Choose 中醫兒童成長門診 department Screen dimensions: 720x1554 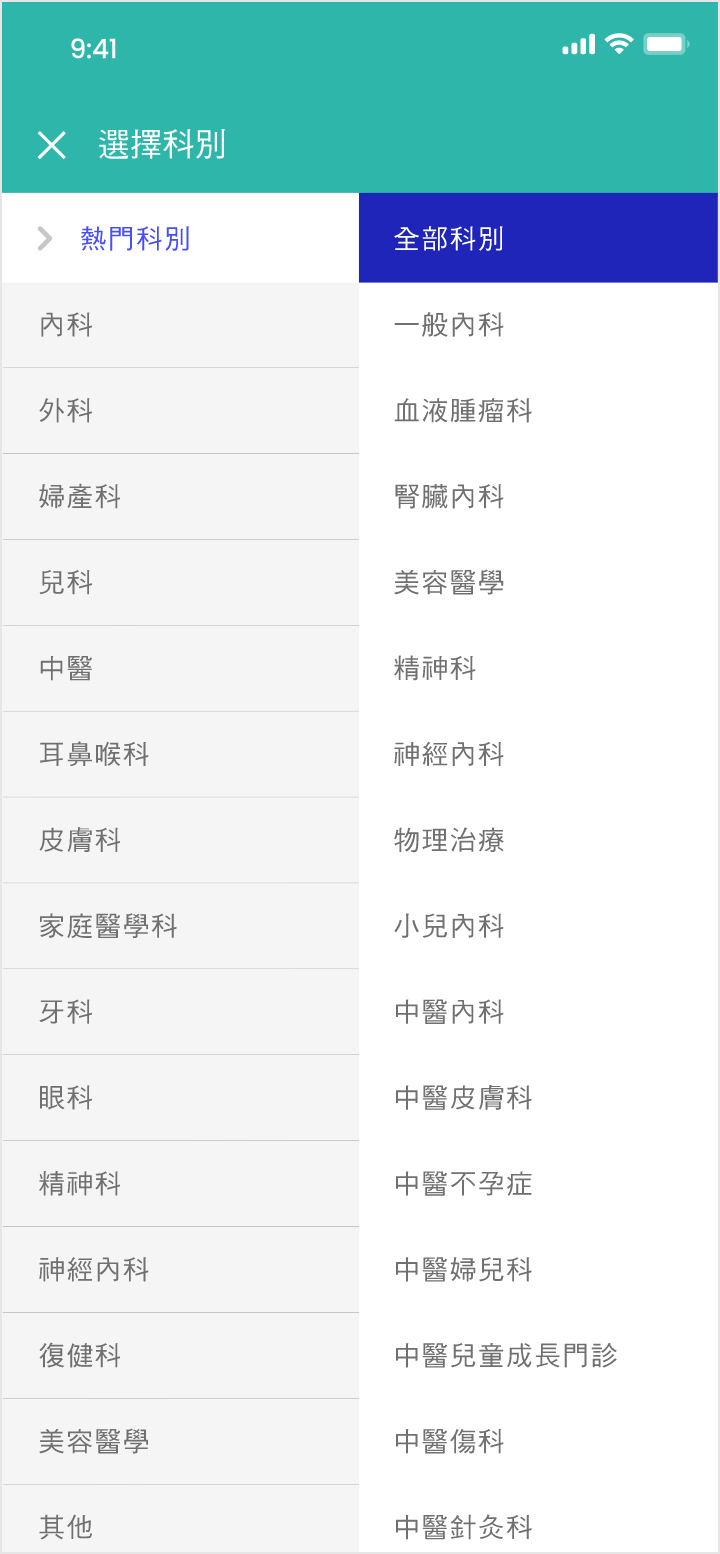tap(506, 1357)
